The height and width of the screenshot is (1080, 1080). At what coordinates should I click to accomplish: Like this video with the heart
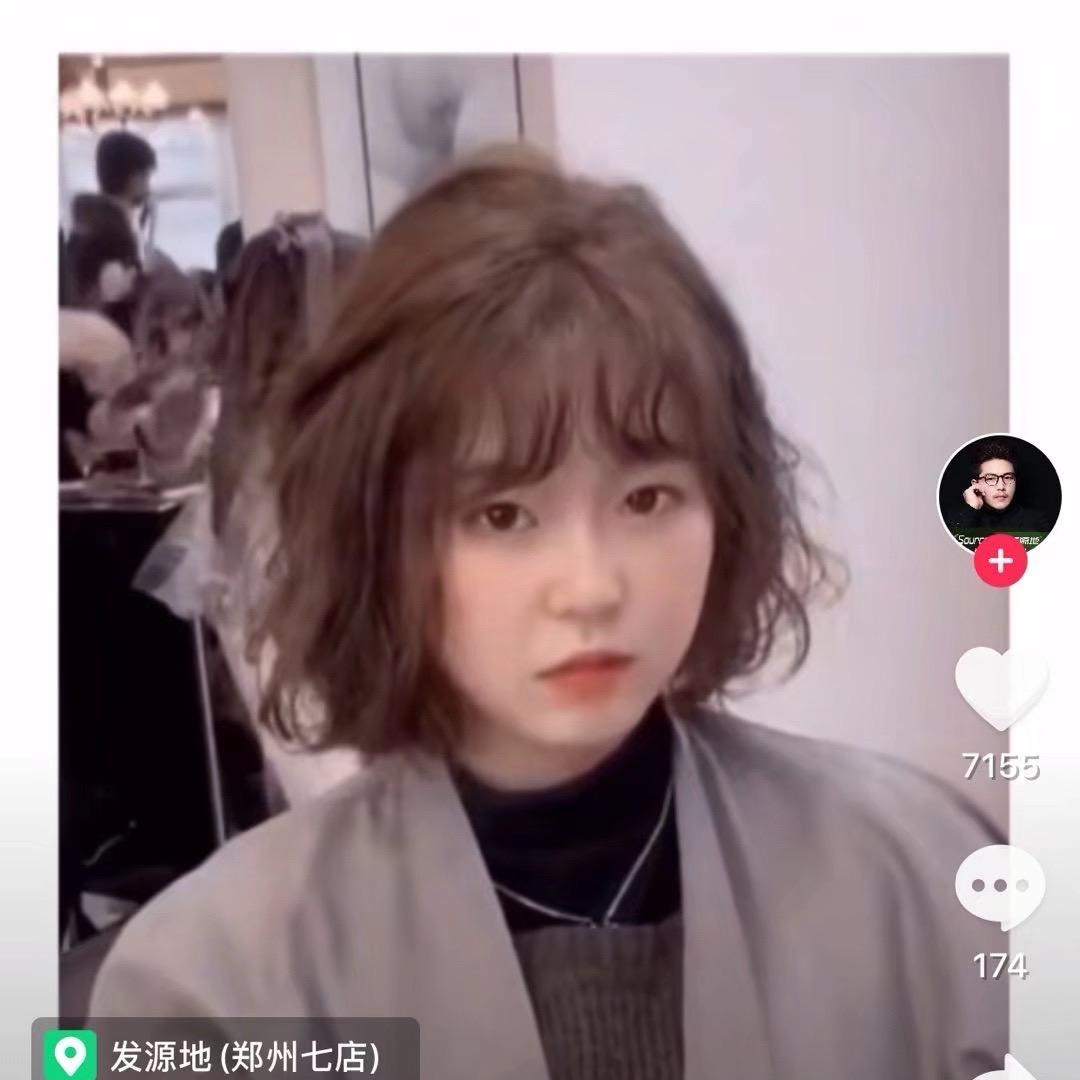pyautogui.click(x=1001, y=688)
